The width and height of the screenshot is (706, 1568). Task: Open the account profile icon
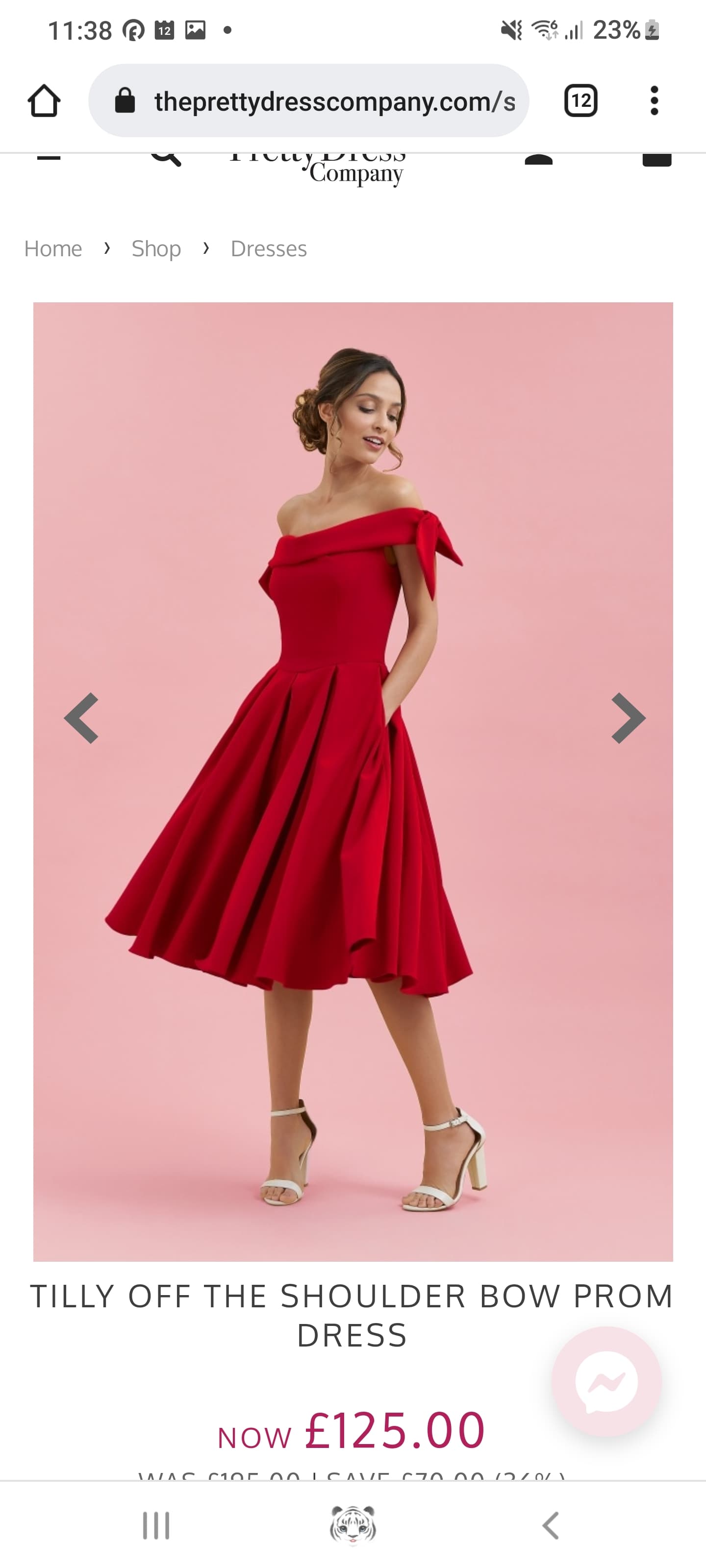[x=538, y=158]
